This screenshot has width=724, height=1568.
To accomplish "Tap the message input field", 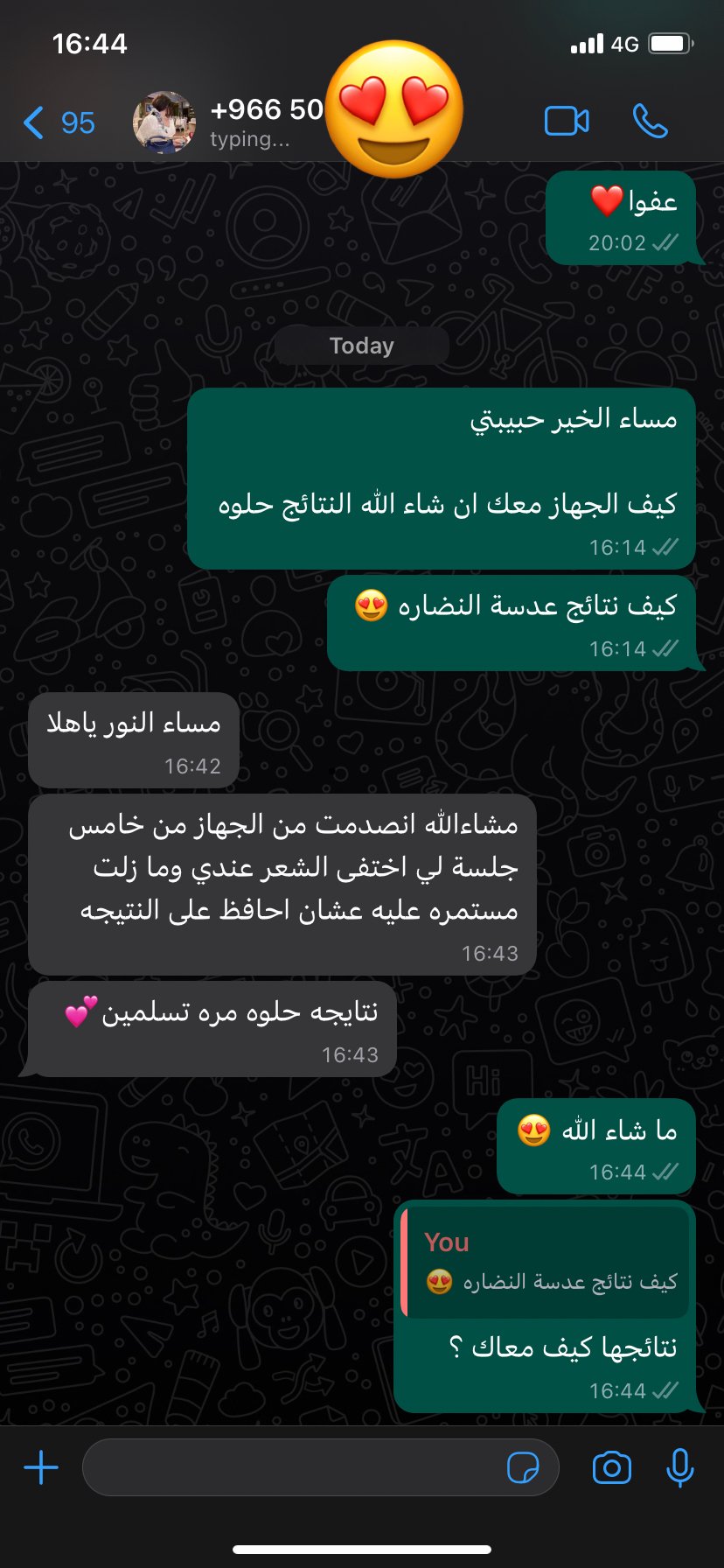I will [x=289, y=1467].
